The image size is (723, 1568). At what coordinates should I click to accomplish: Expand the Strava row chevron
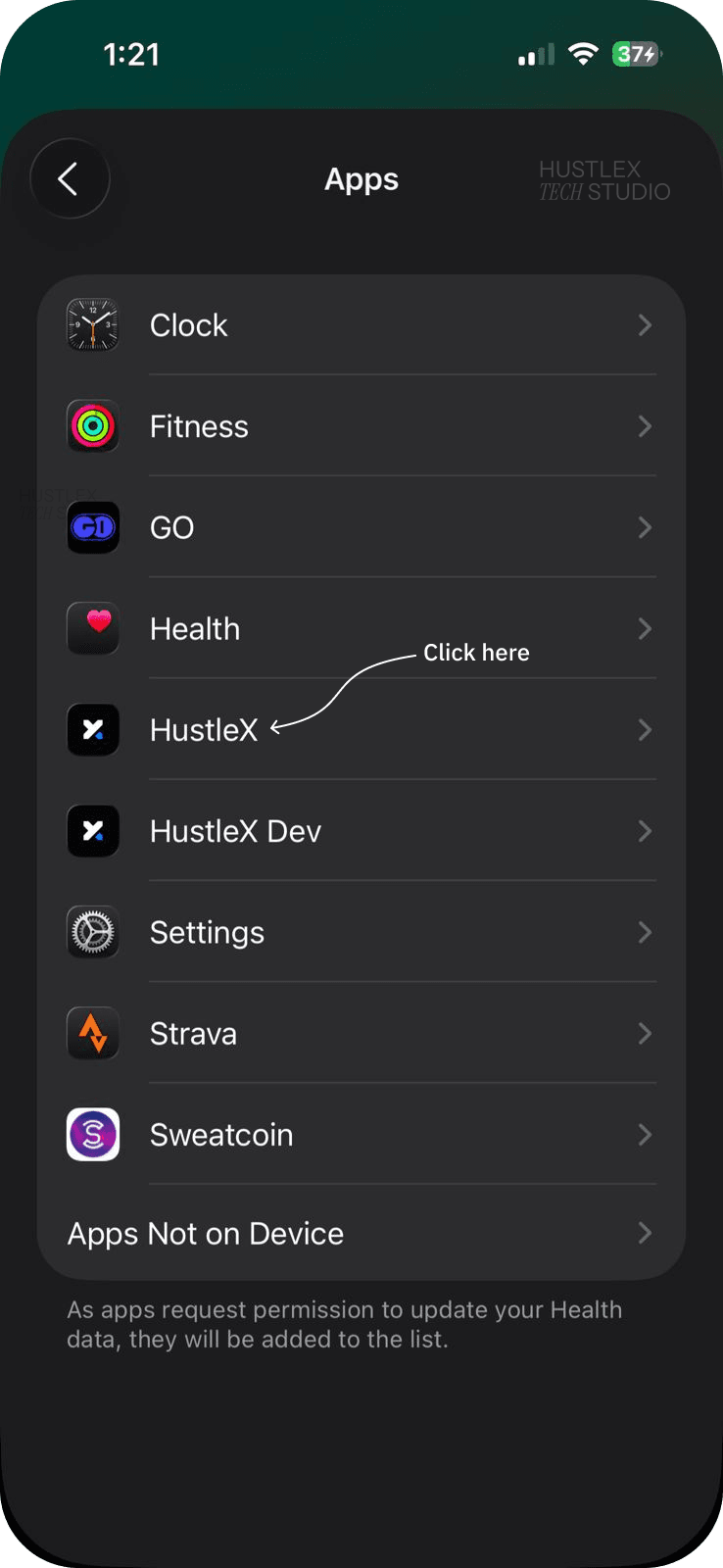click(645, 1033)
